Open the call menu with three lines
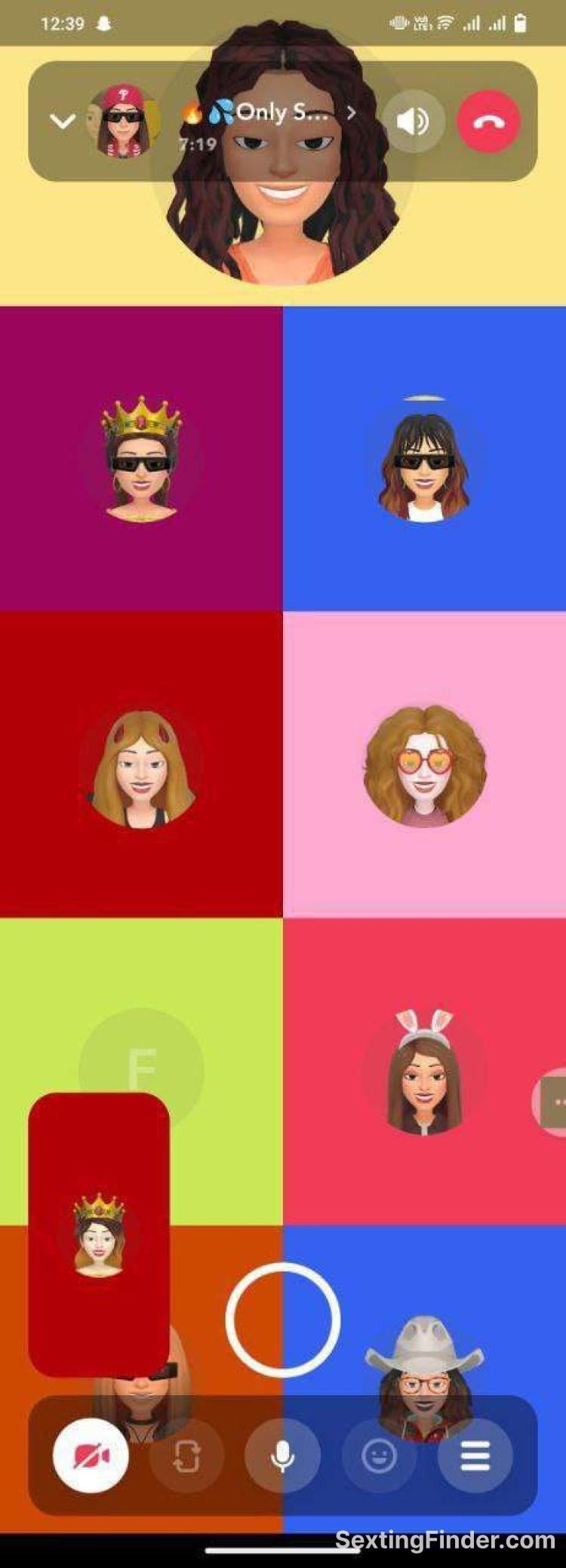Image resolution: width=566 pixels, height=1568 pixels. [475, 1456]
